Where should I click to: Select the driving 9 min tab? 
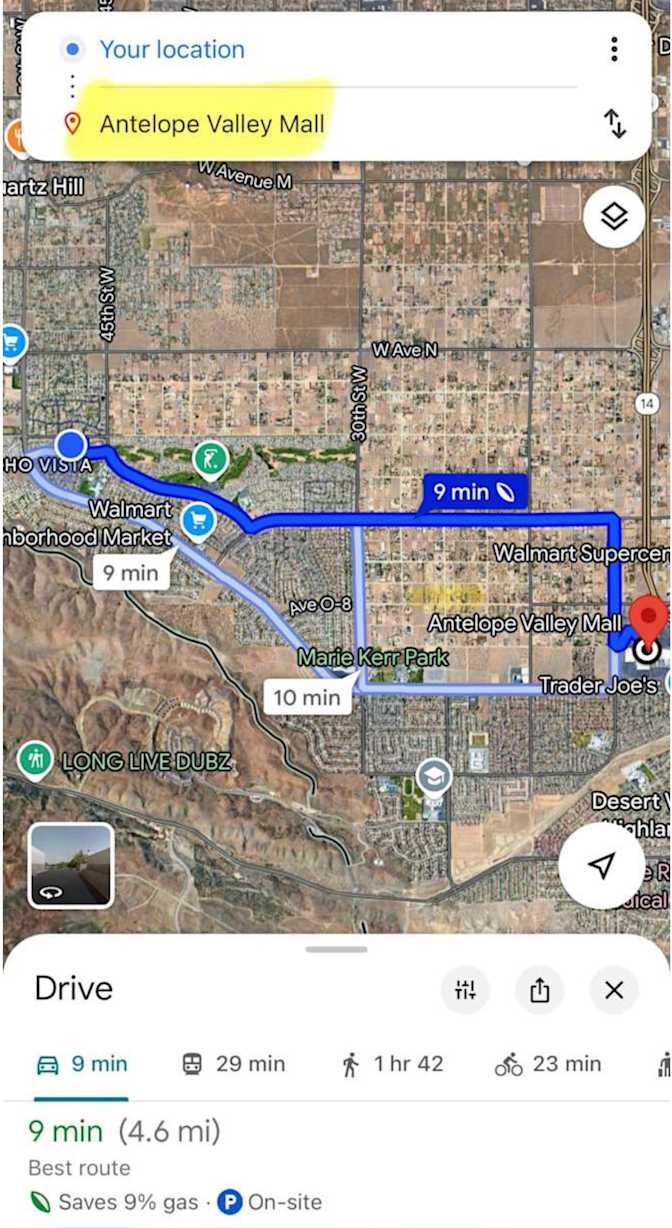coord(81,1064)
